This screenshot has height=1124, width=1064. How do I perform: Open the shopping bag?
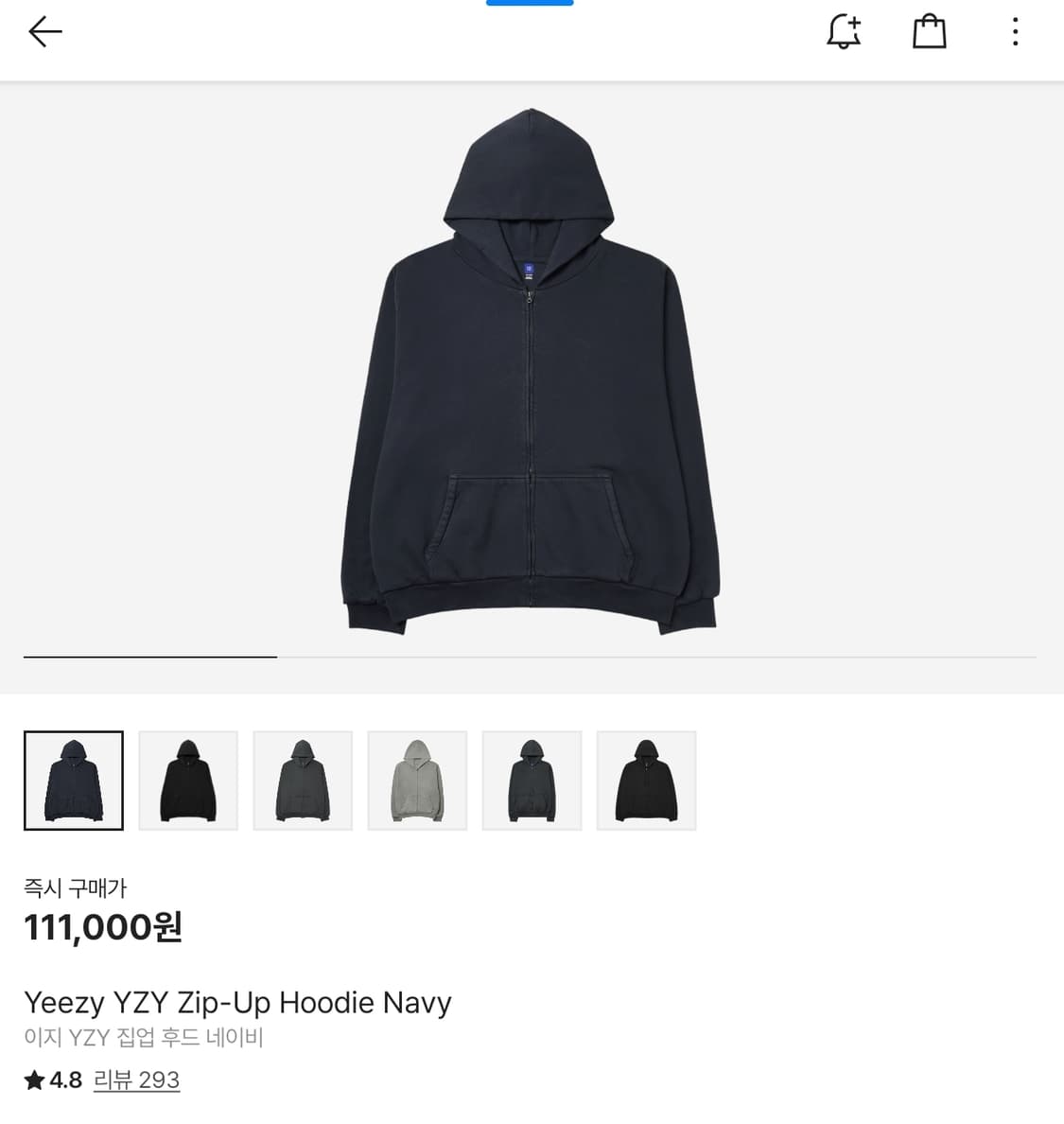(x=929, y=30)
